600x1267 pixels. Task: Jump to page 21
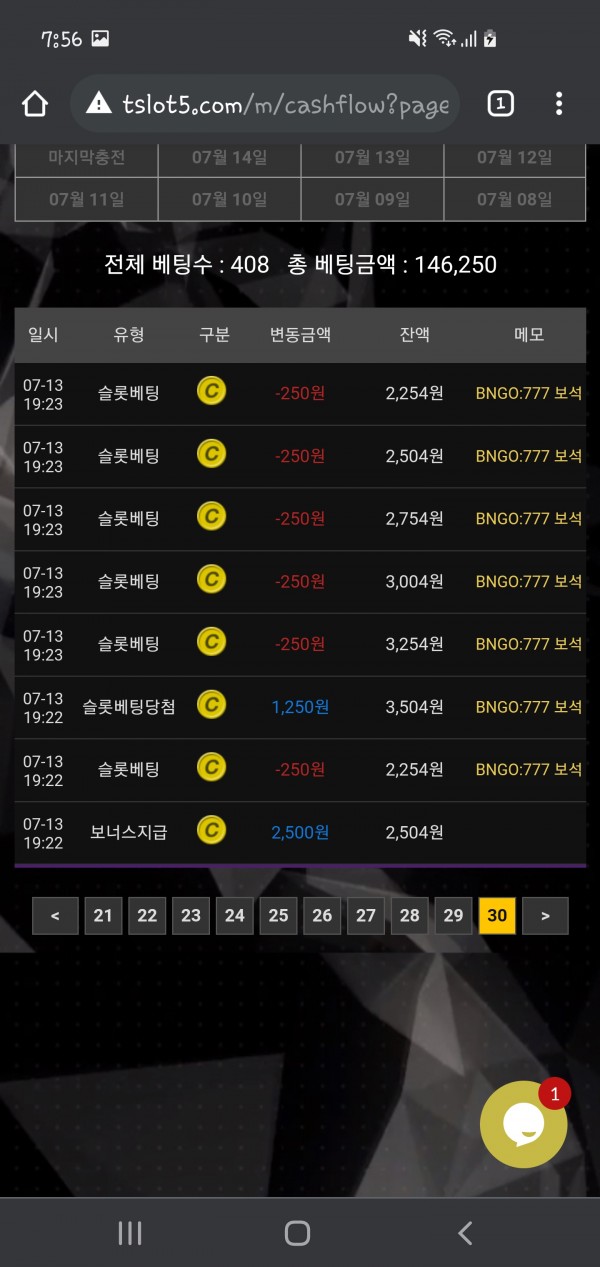coord(103,915)
